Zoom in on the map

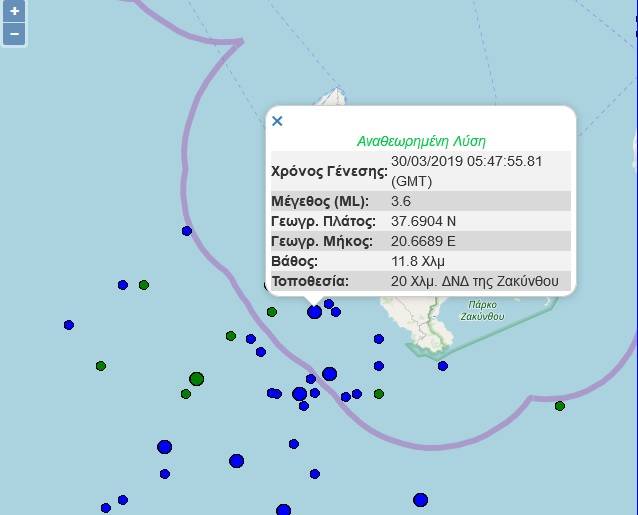(x=14, y=12)
